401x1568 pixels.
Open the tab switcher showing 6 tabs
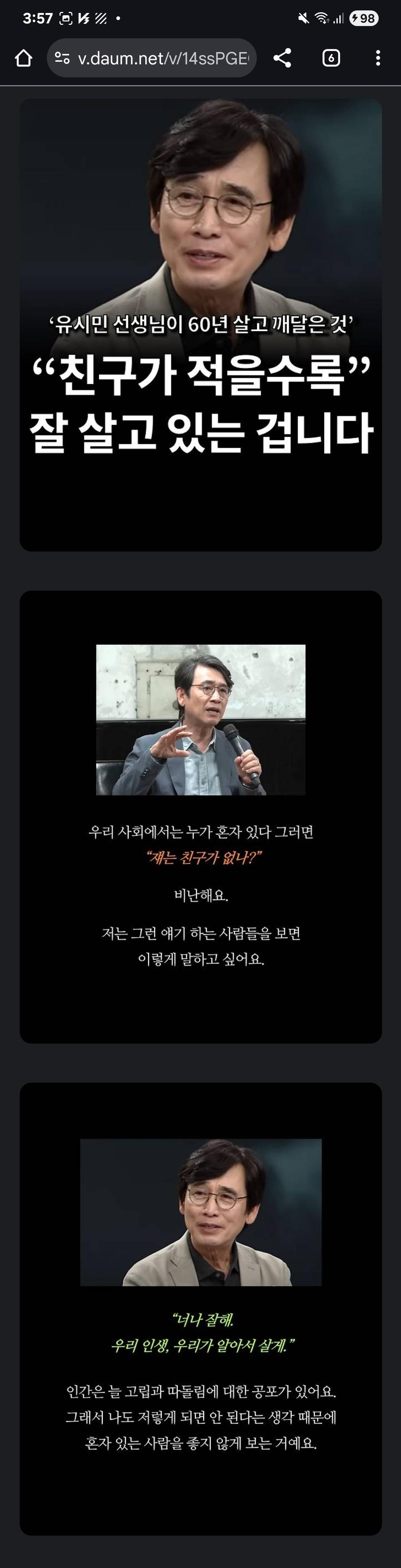tap(330, 58)
